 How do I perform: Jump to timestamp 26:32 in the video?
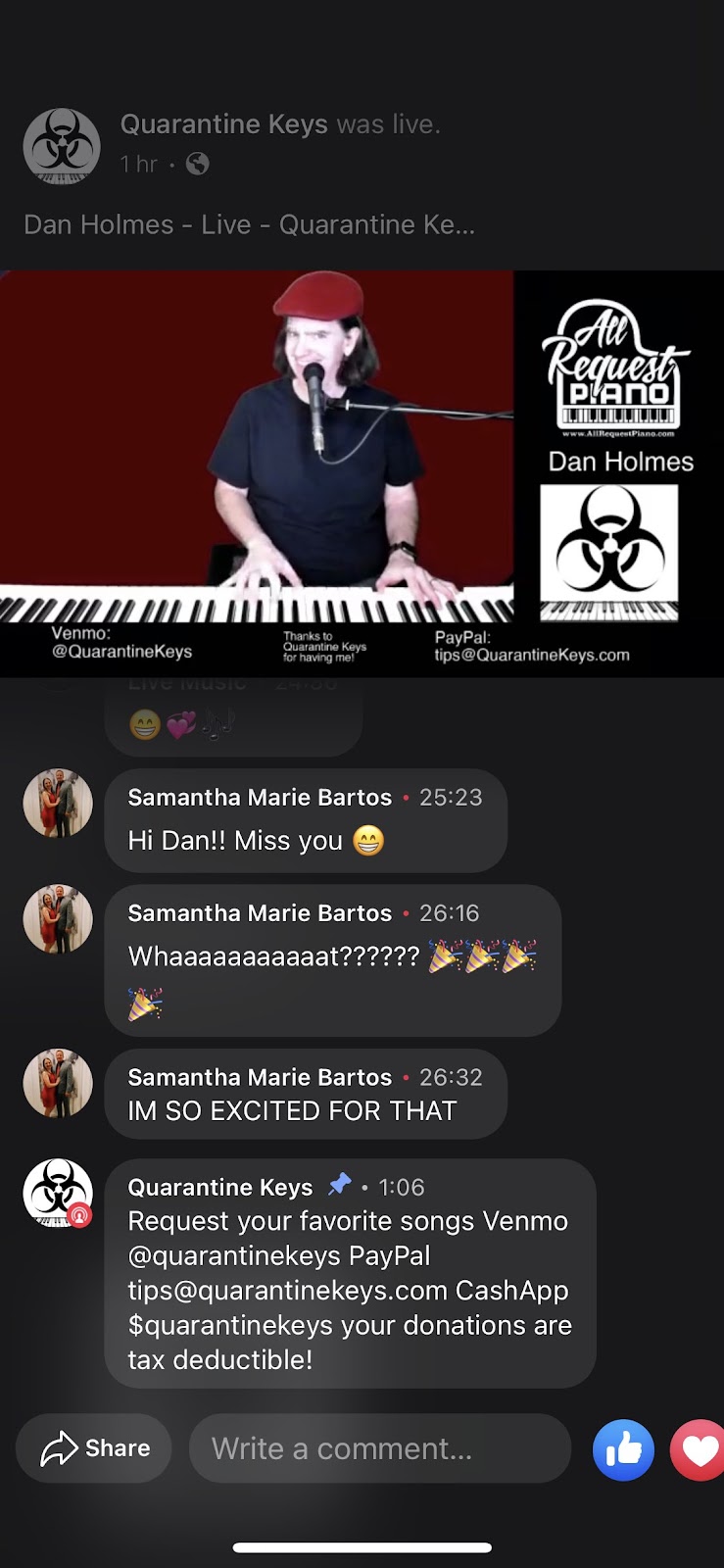(x=451, y=1077)
